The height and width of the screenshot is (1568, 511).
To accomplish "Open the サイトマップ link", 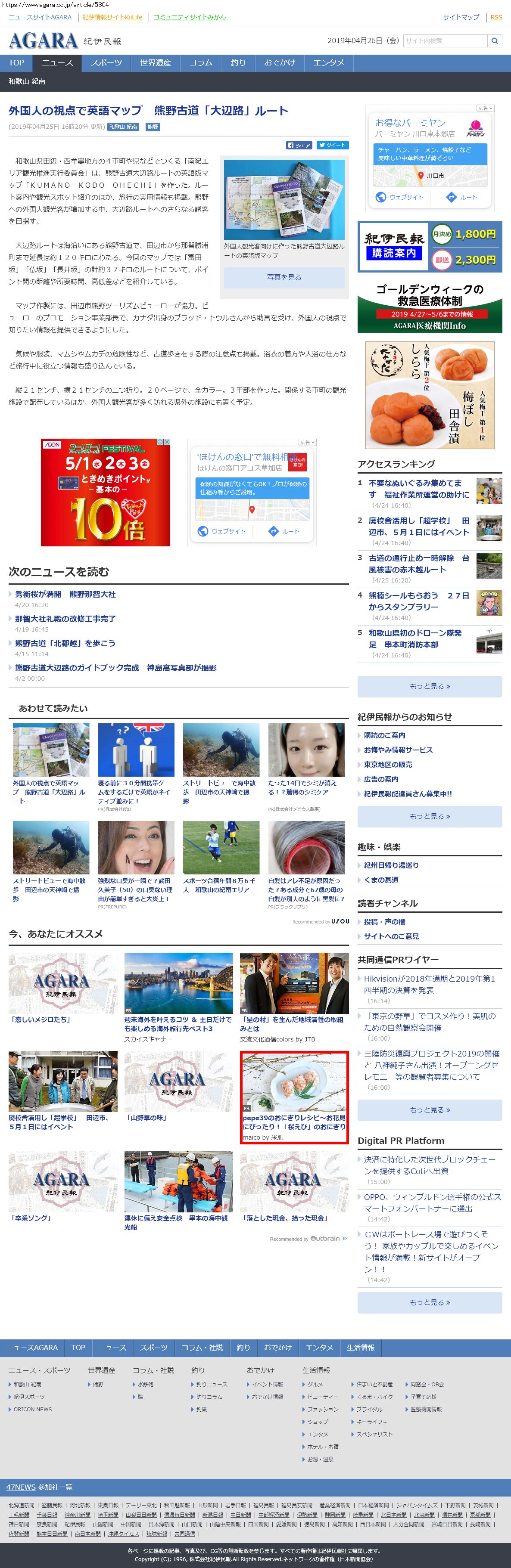I will click(461, 17).
